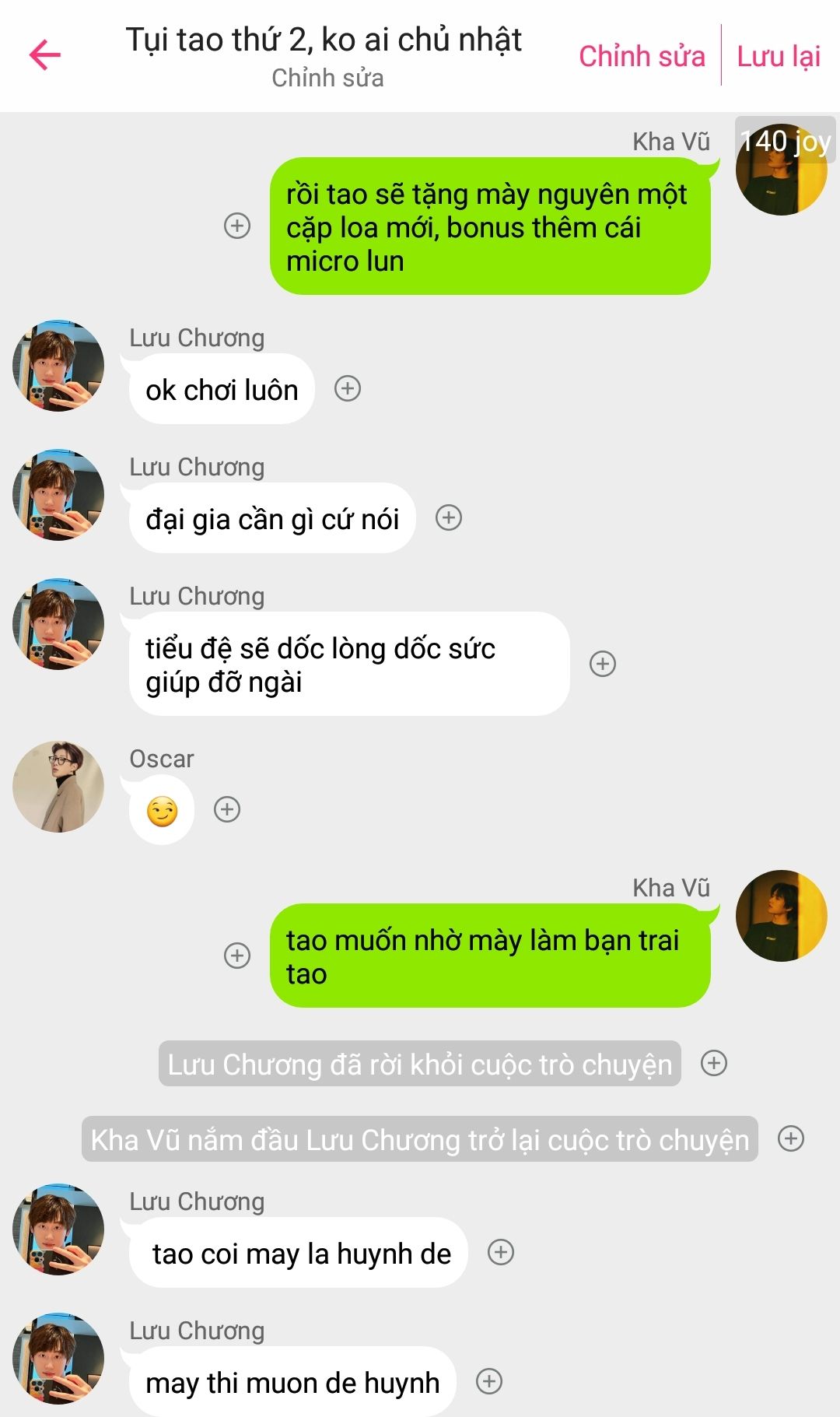
Task: Tap the plus icon beside 'đại gia cần gì cứ nói'
Action: (449, 517)
